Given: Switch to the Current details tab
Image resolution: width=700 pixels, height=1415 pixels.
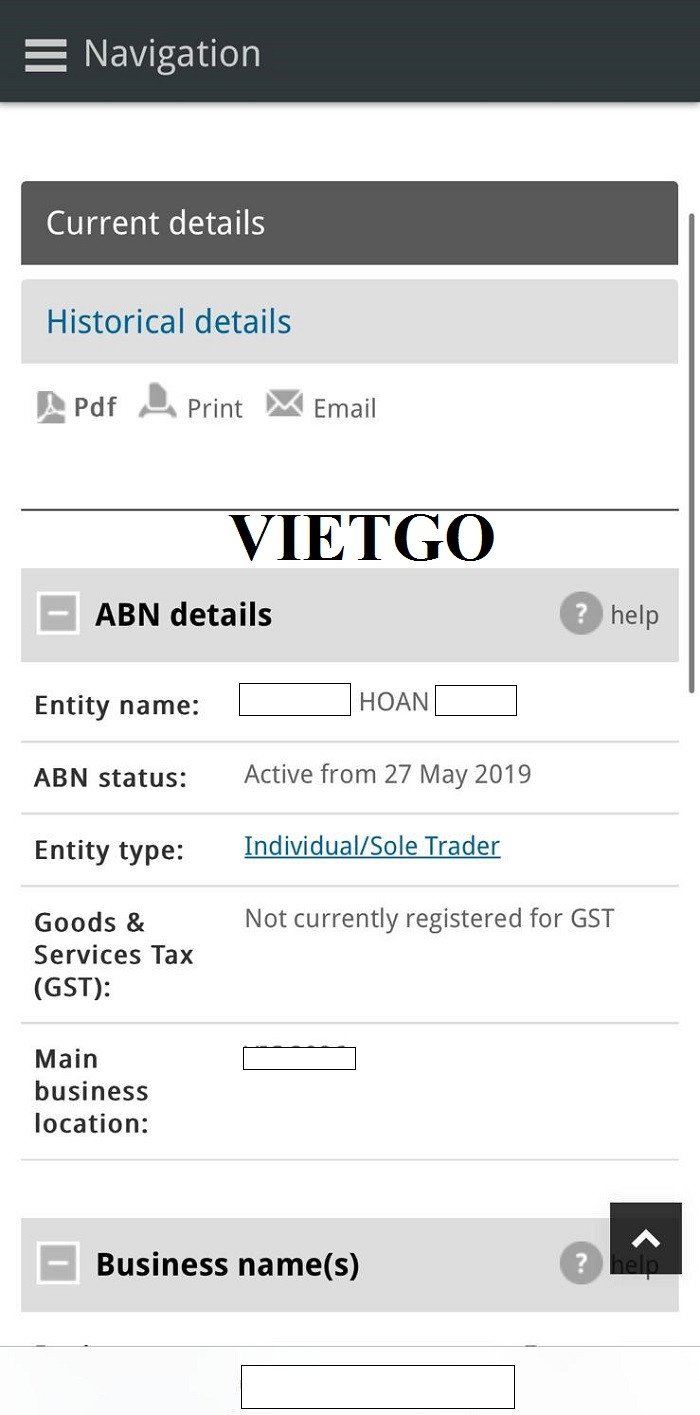Looking at the screenshot, I should click(x=156, y=223).
